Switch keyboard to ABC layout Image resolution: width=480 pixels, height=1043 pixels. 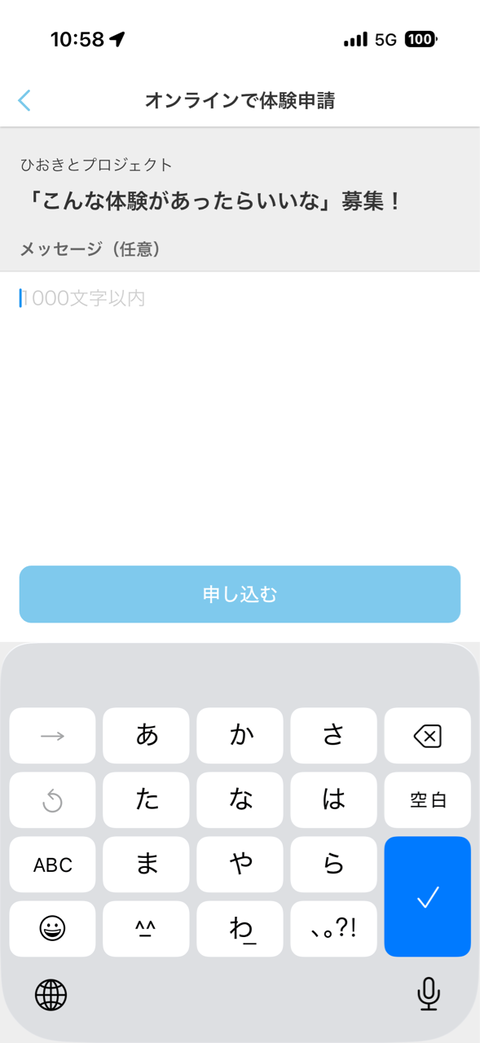point(53,865)
